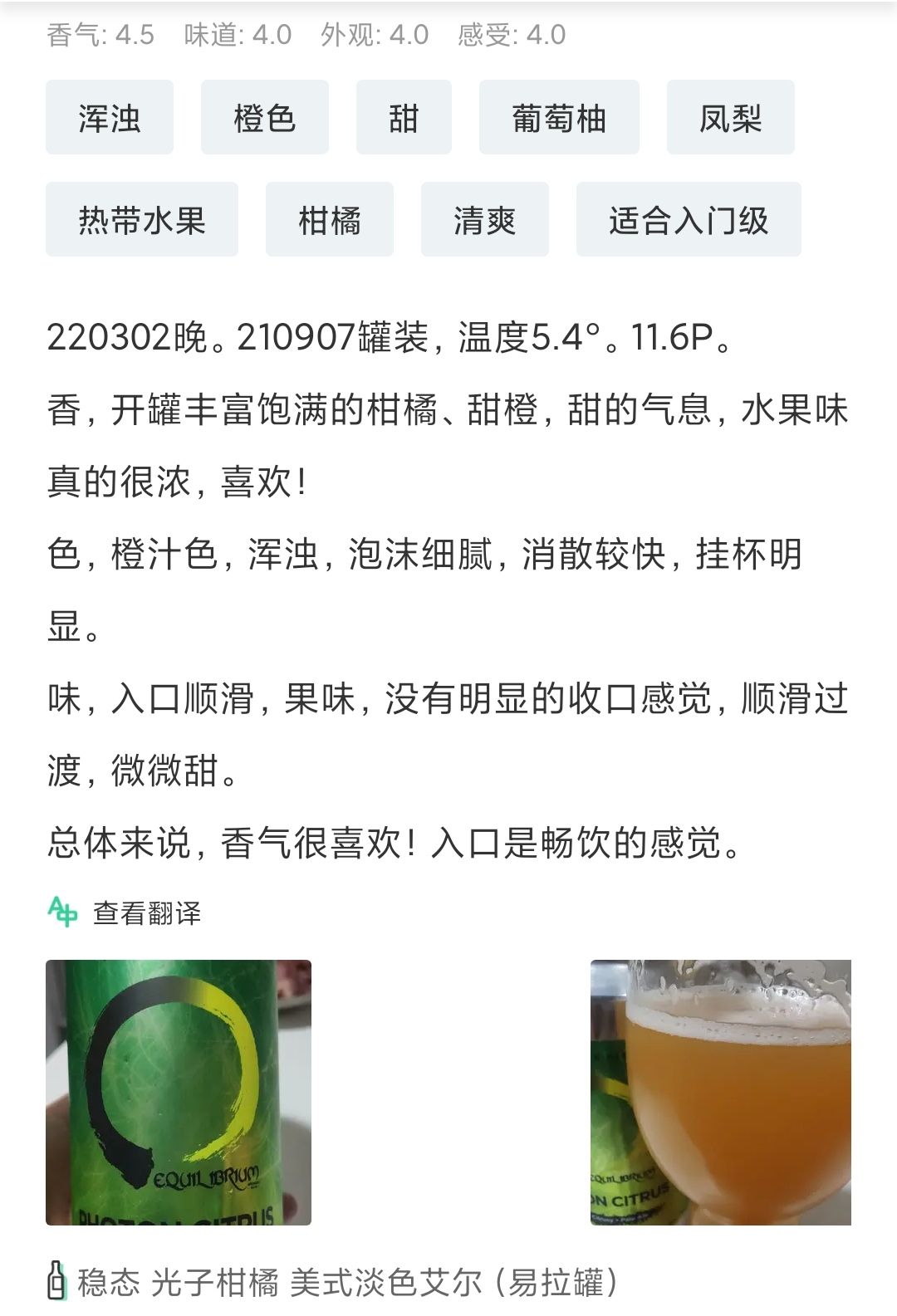Tap the 清爽 tag

click(x=485, y=219)
